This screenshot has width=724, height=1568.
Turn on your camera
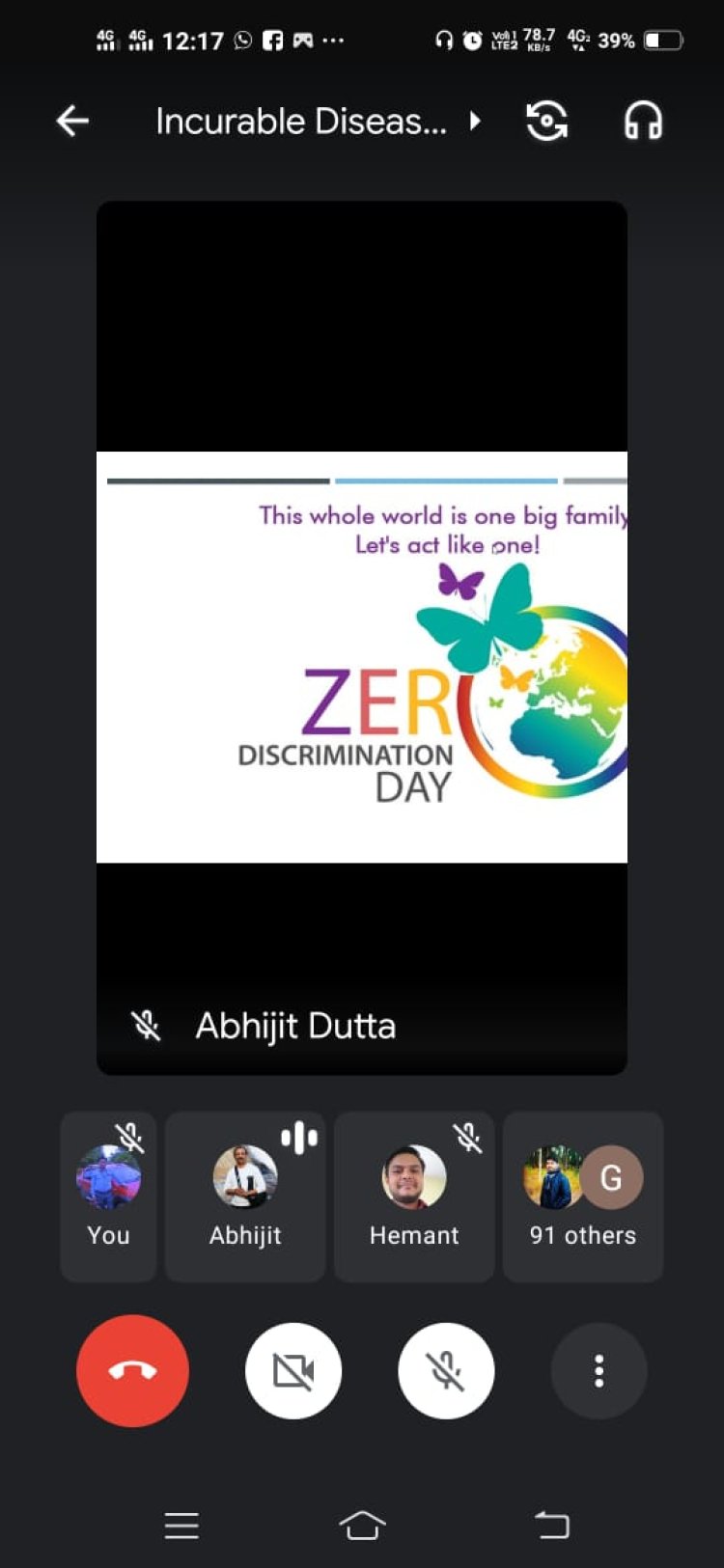click(x=293, y=1370)
